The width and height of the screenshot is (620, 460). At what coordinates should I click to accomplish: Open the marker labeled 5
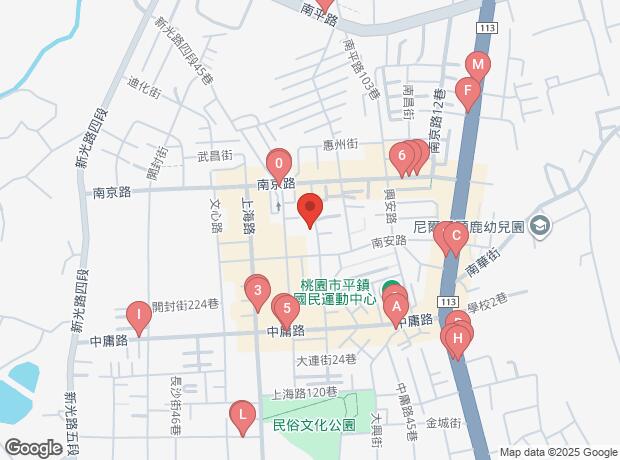point(286,307)
